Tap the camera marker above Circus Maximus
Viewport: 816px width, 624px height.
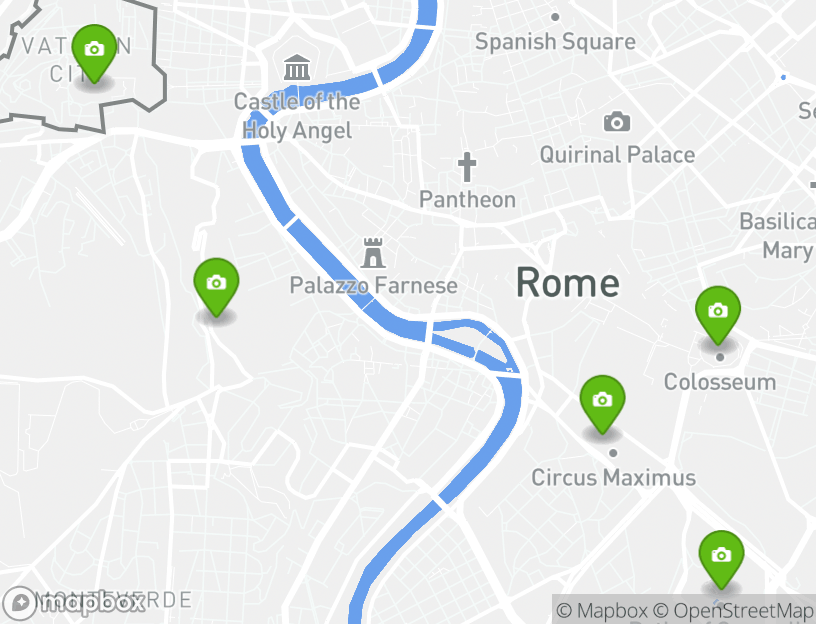coord(602,402)
